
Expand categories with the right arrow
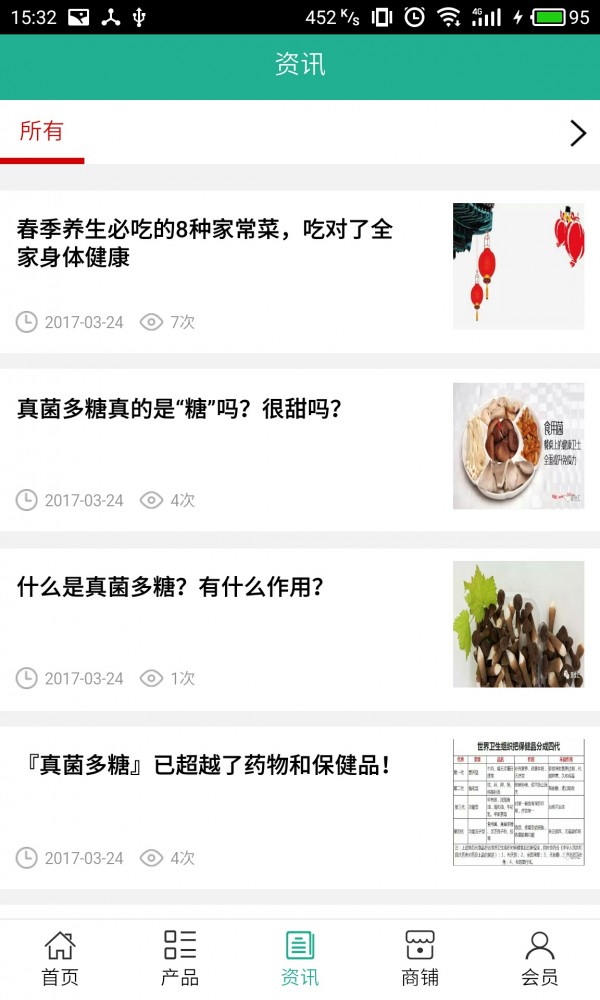click(577, 133)
